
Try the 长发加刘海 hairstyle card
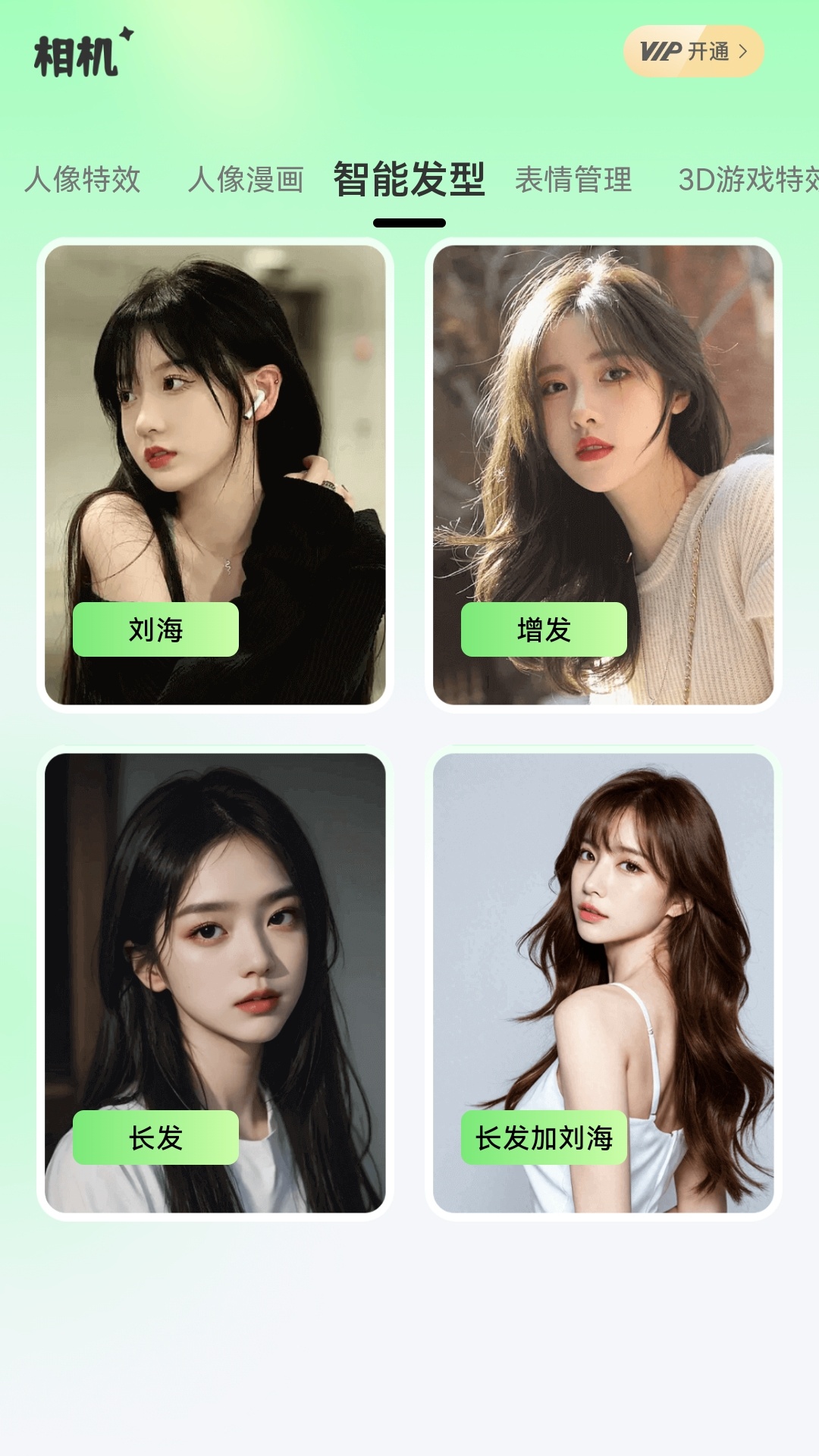pos(604,983)
